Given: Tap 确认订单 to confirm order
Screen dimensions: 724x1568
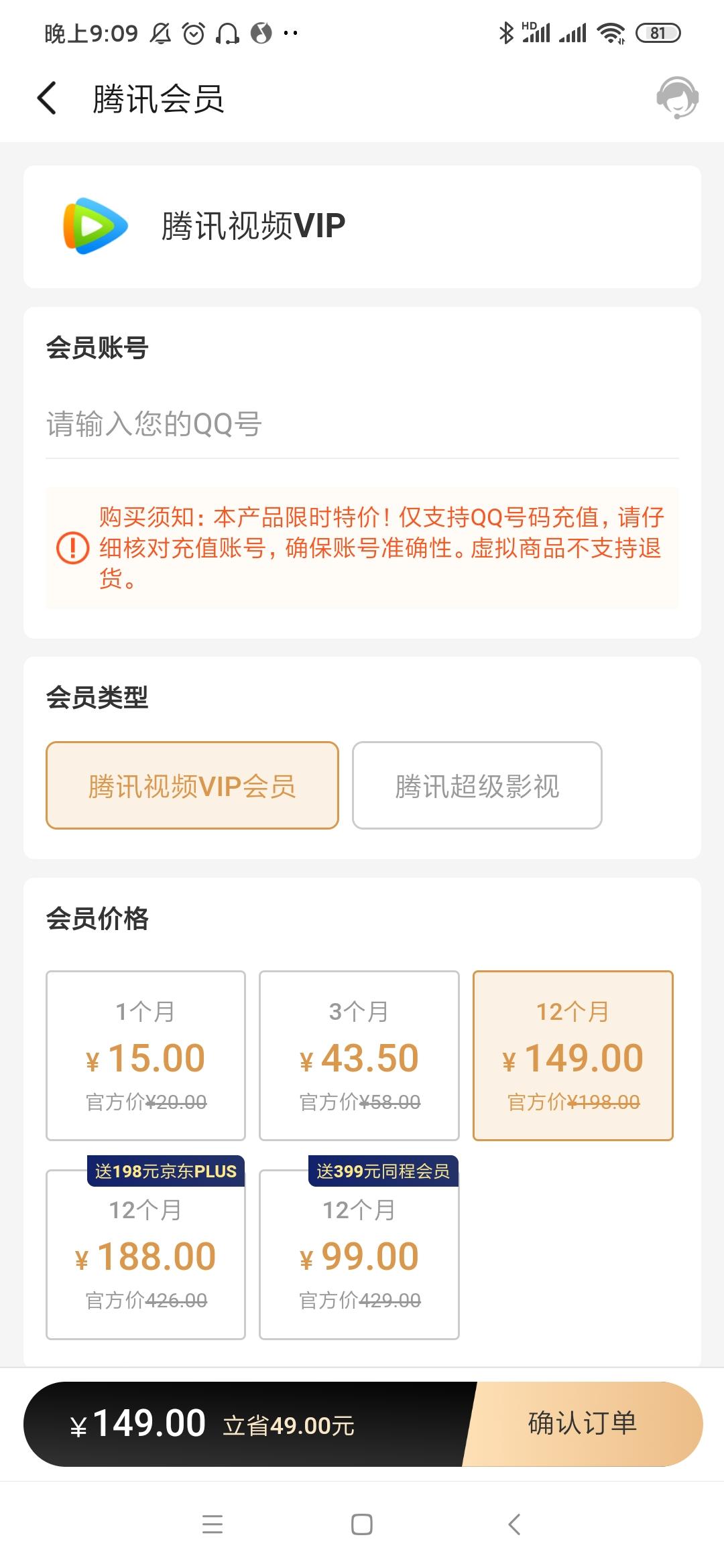Looking at the screenshot, I should pyautogui.click(x=583, y=1424).
